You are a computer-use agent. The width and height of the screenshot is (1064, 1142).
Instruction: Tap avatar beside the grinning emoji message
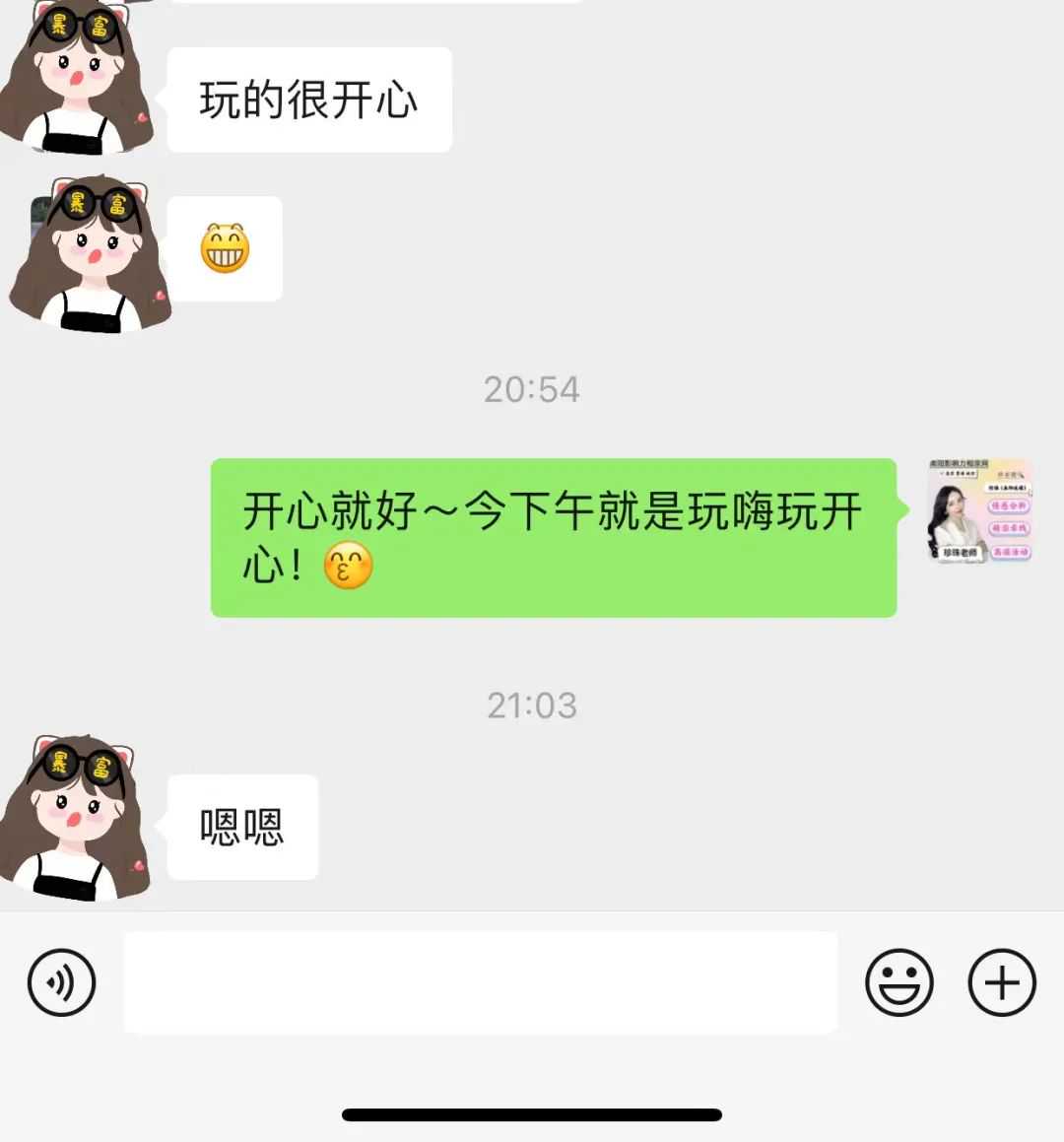coord(90,253)
